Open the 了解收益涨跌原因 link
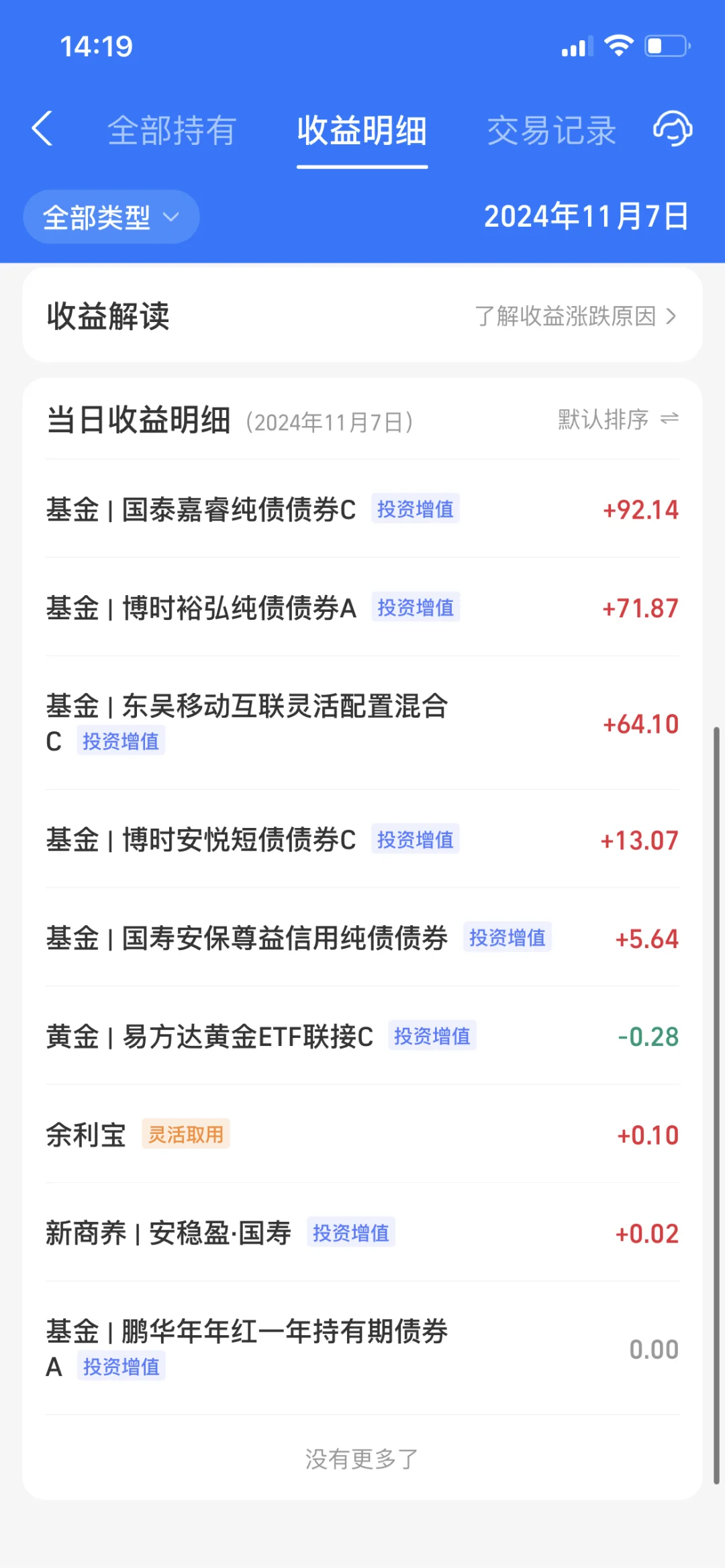The height and width of the screenshot is (1568, 725). pyautogui.click(x=566, y=315)
